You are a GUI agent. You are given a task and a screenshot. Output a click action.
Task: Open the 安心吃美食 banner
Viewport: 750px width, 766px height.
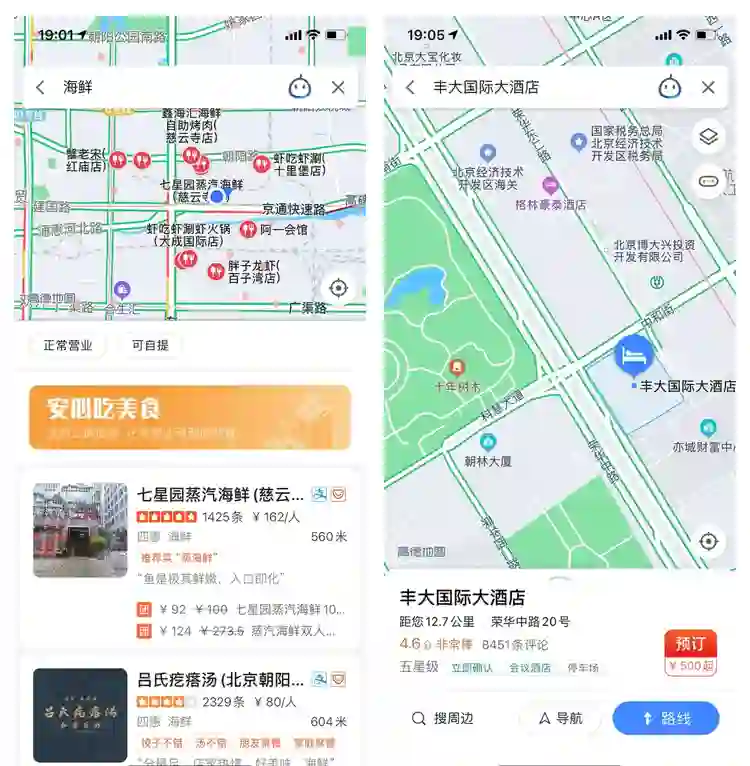[x=190, y=417]
